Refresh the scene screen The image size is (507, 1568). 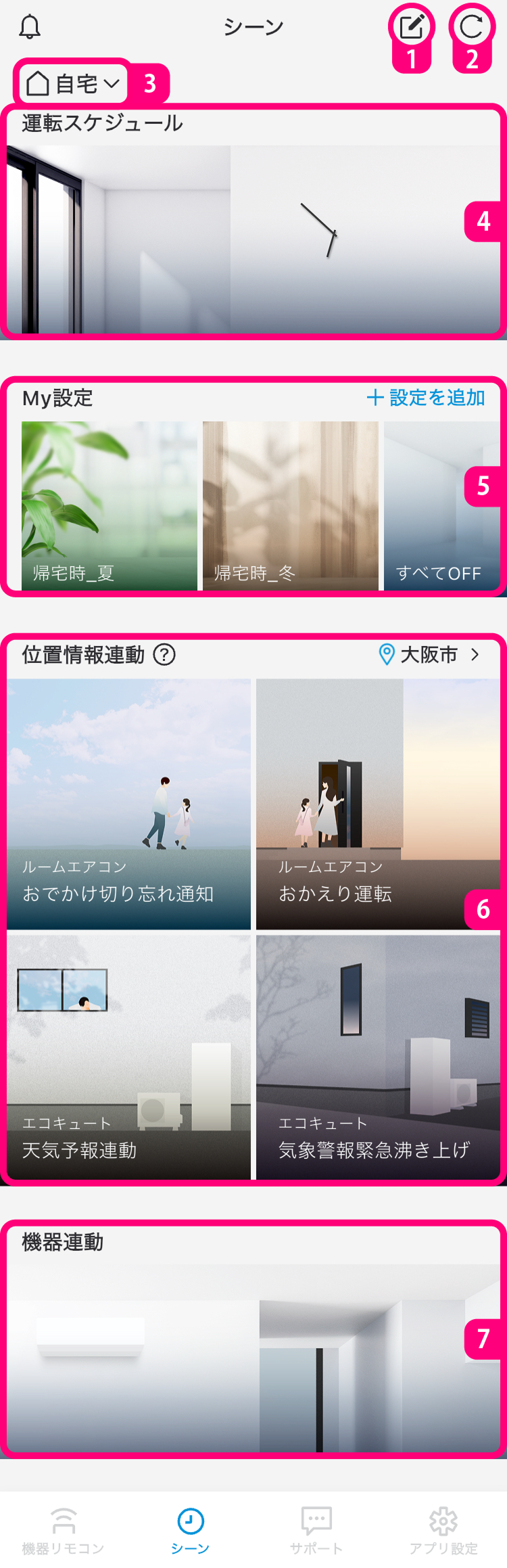pyautogui.click(x=471, y=27)
